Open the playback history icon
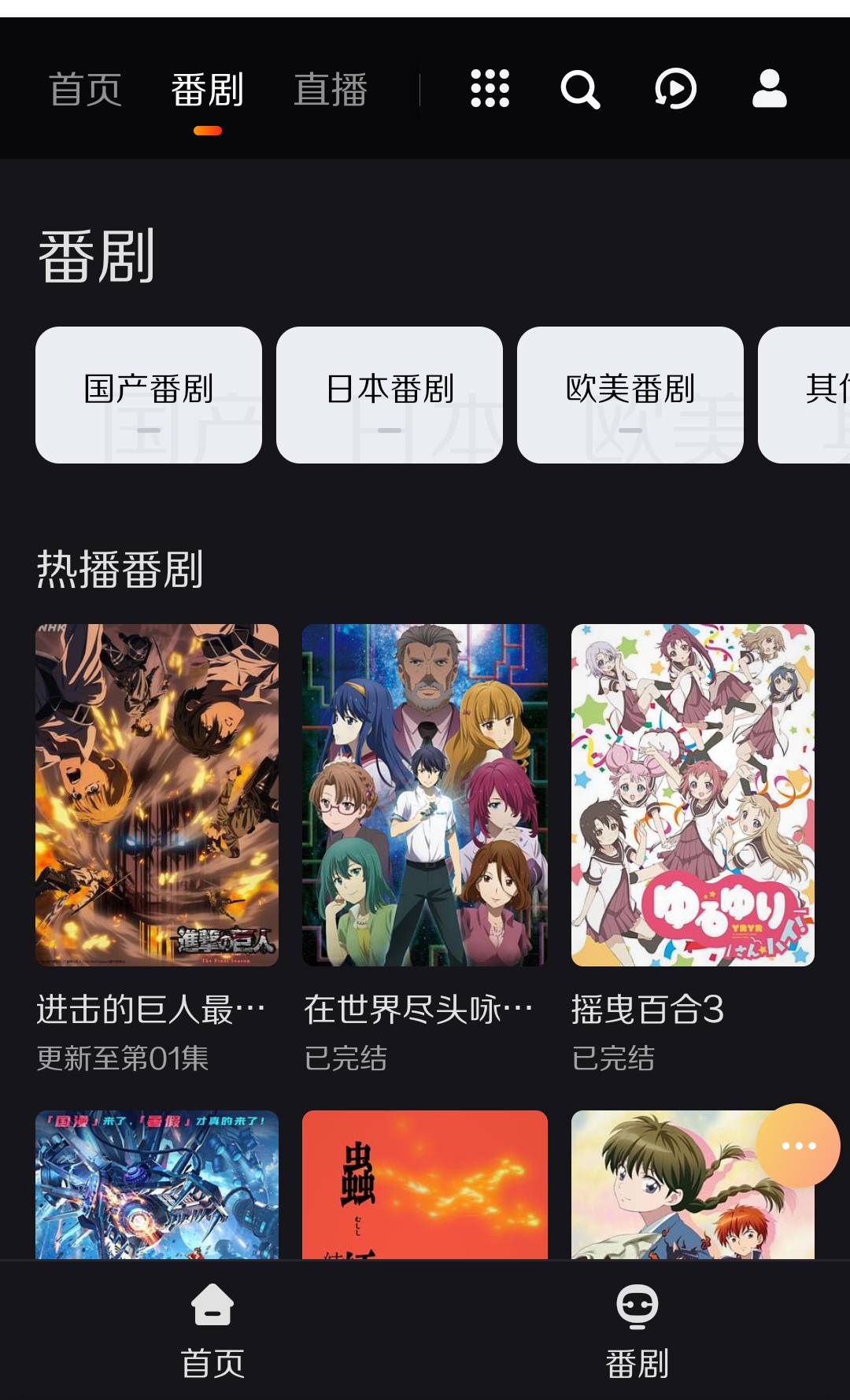Screen dimensions: 850x1400 coord(675,89)
